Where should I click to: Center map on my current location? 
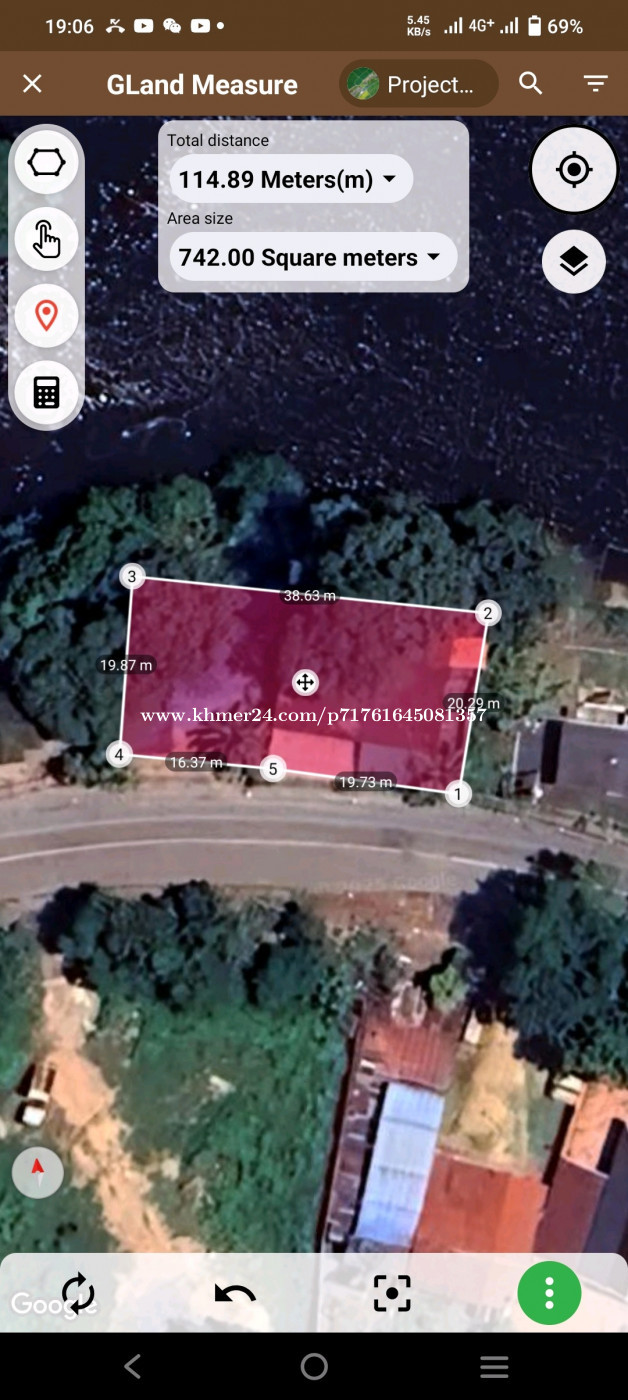click(574, 170)
